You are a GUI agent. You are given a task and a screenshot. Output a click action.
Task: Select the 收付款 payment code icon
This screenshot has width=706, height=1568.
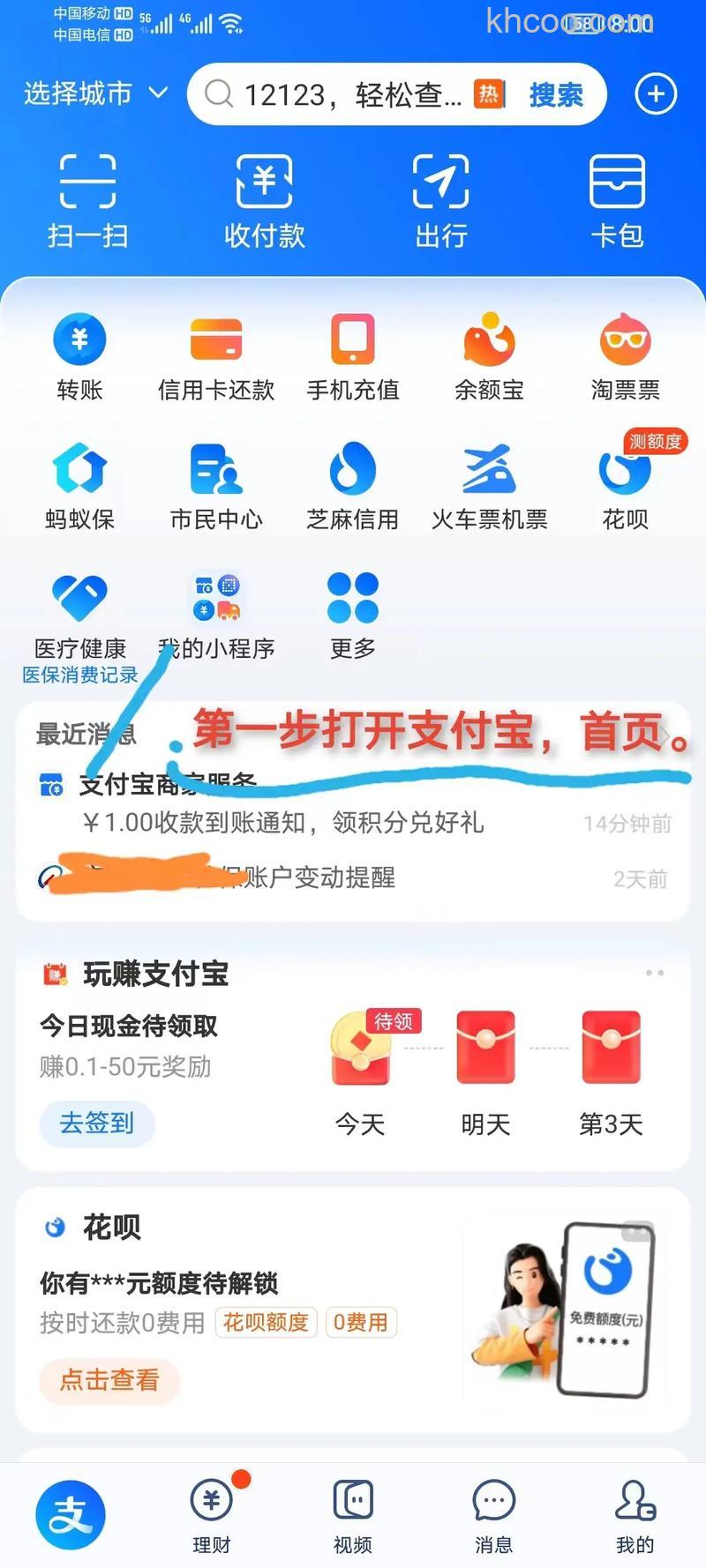click(264, 198)
